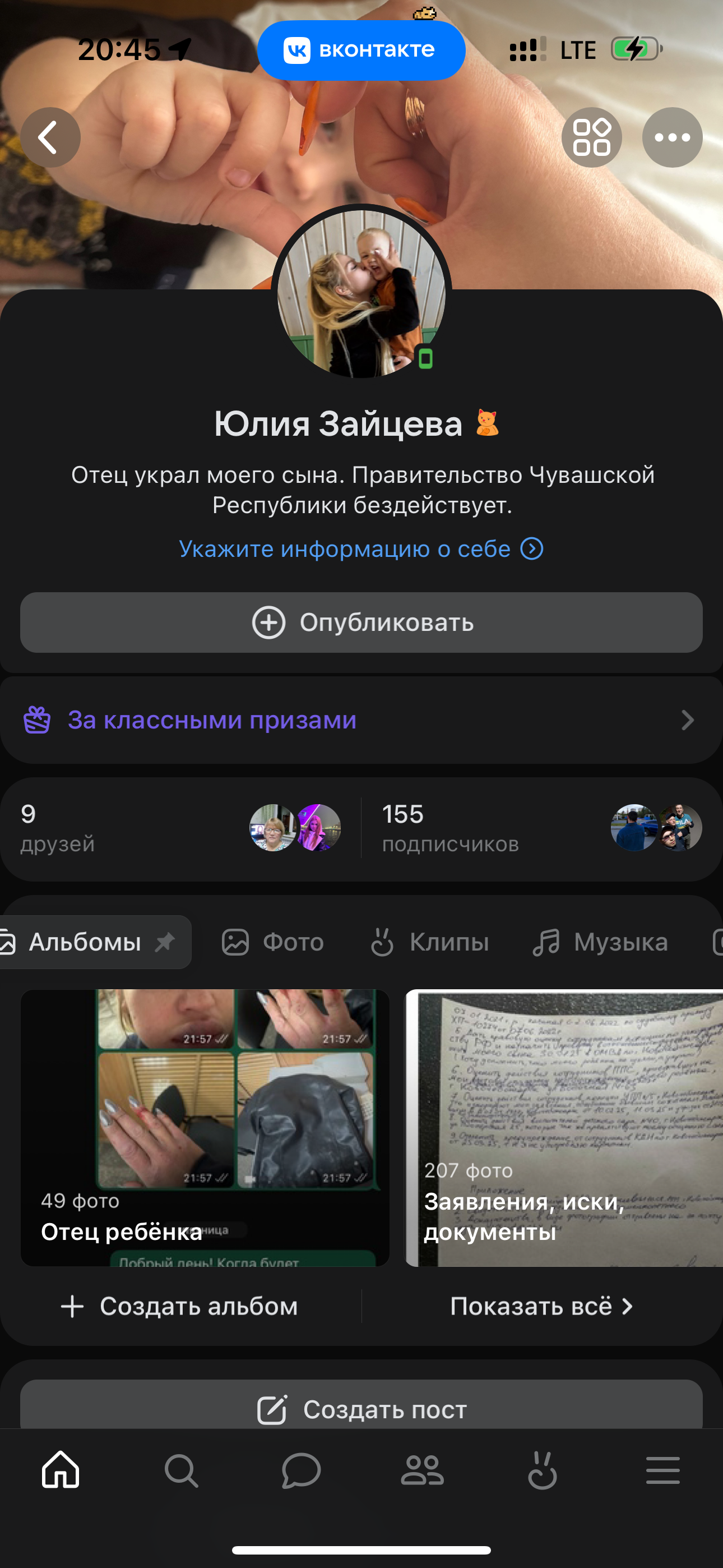
Task: Open 'Заявления, иски, документы' album
Action: coord(564,1127)
